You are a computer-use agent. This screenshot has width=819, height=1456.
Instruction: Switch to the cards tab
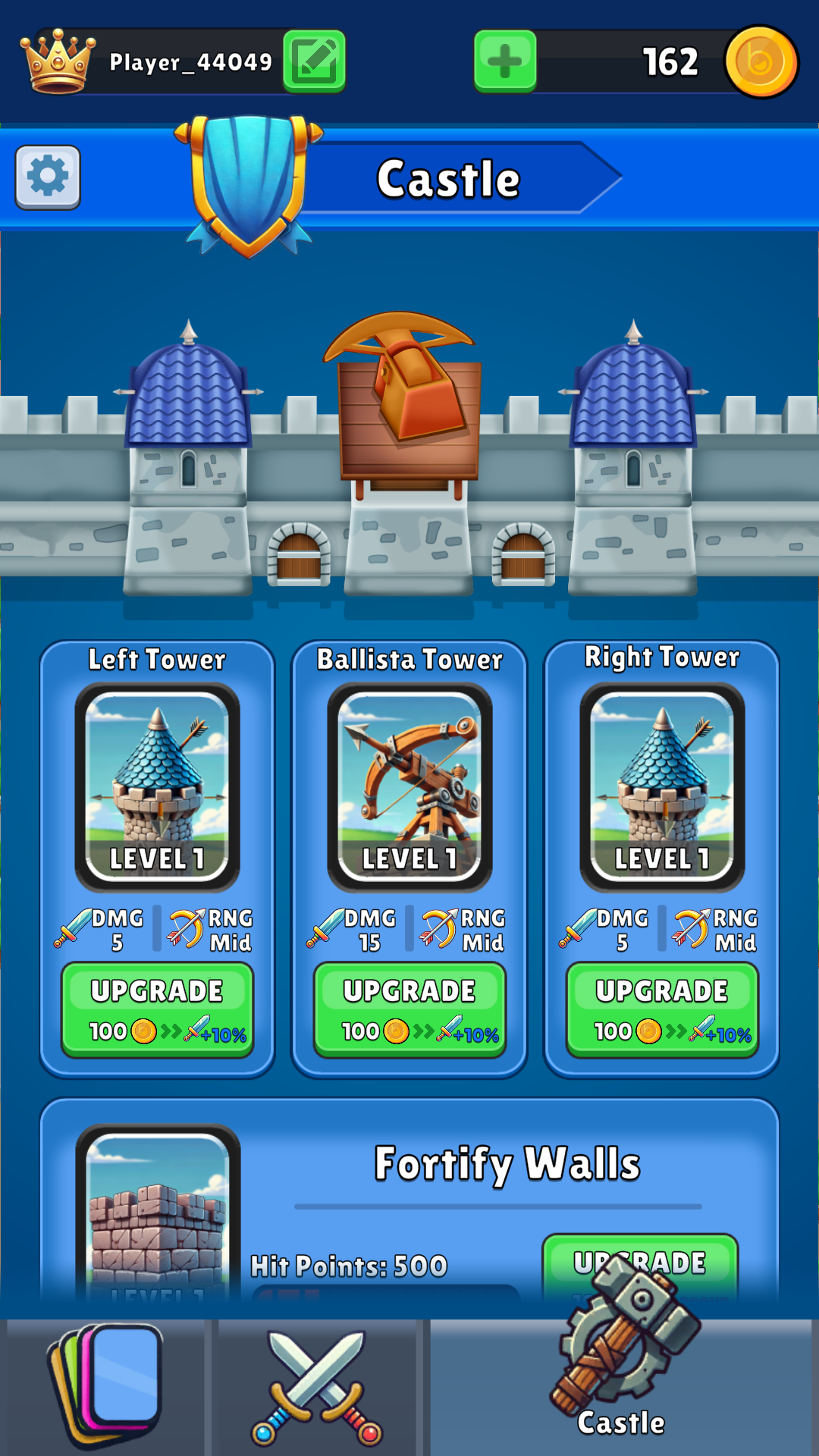coord(105,1387)
